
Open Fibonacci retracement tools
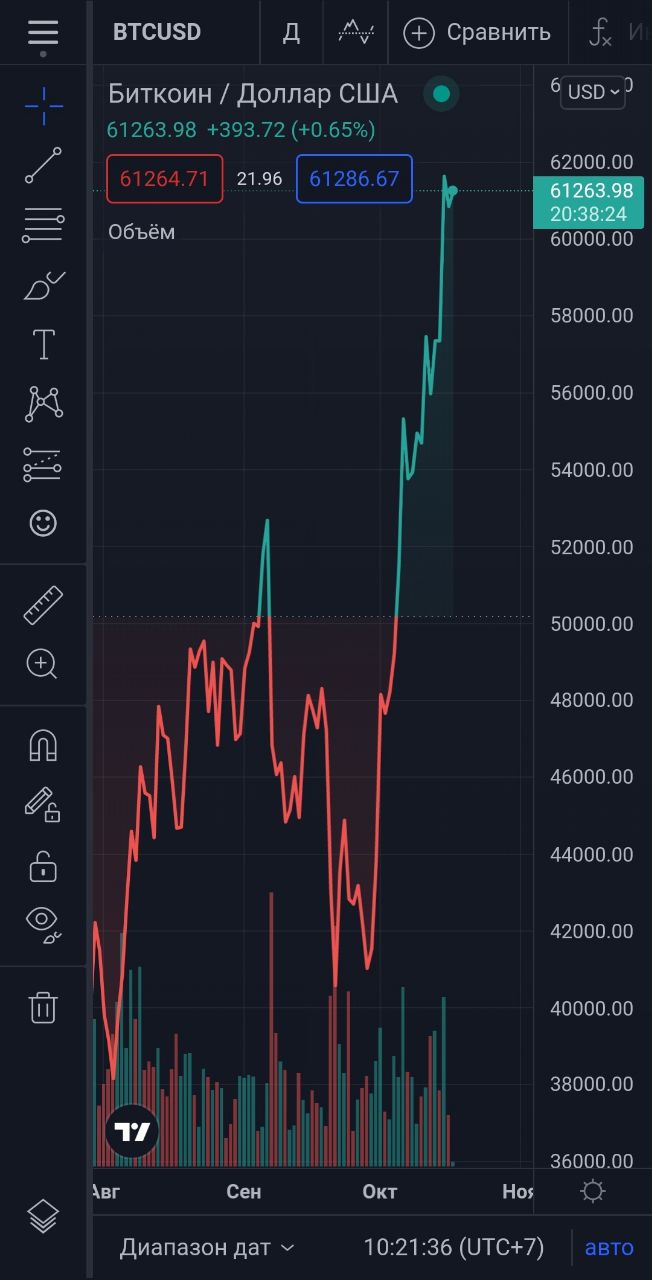[x=43, y=226]
